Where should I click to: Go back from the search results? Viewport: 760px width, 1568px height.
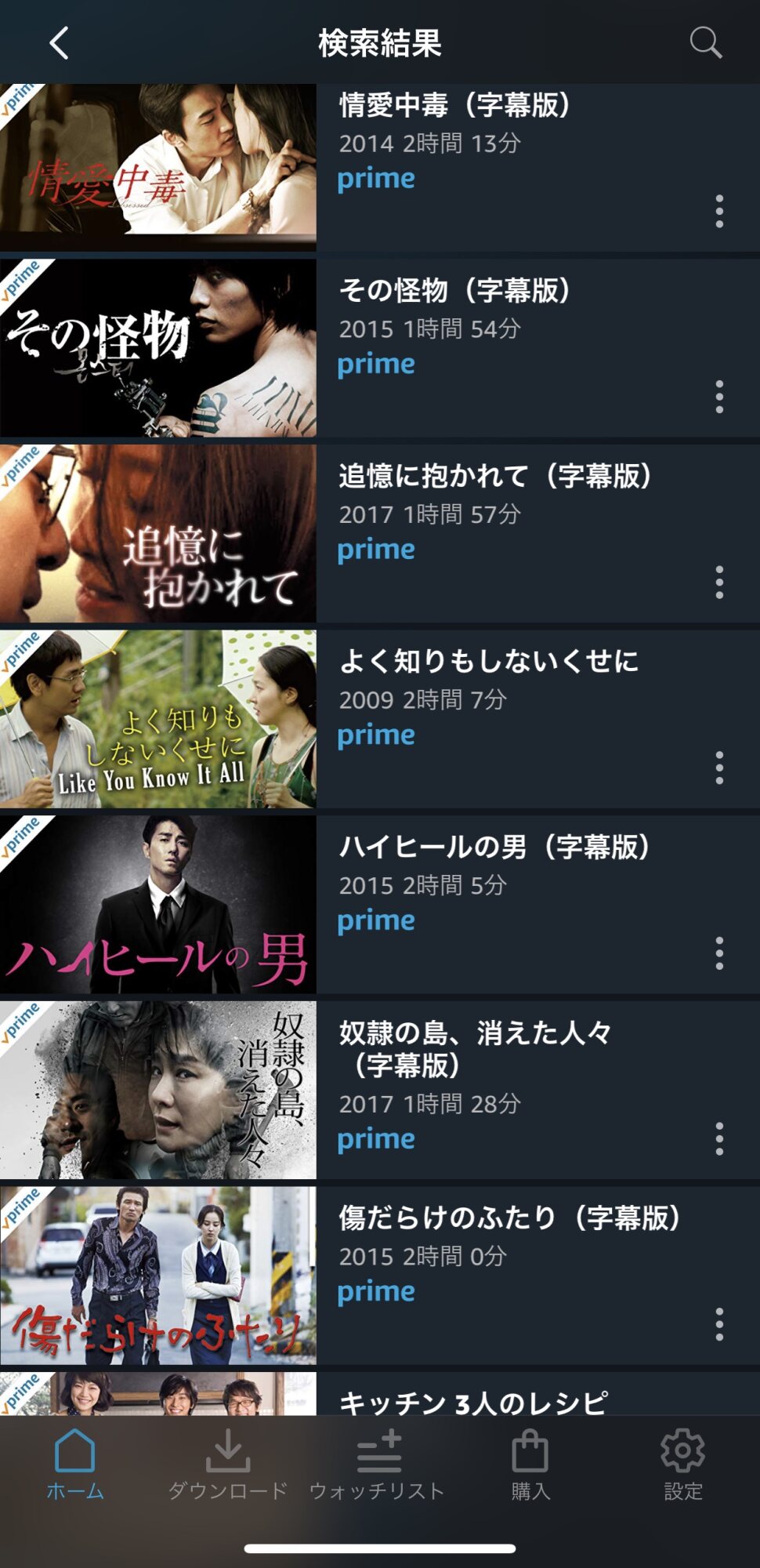coord(60,43)
